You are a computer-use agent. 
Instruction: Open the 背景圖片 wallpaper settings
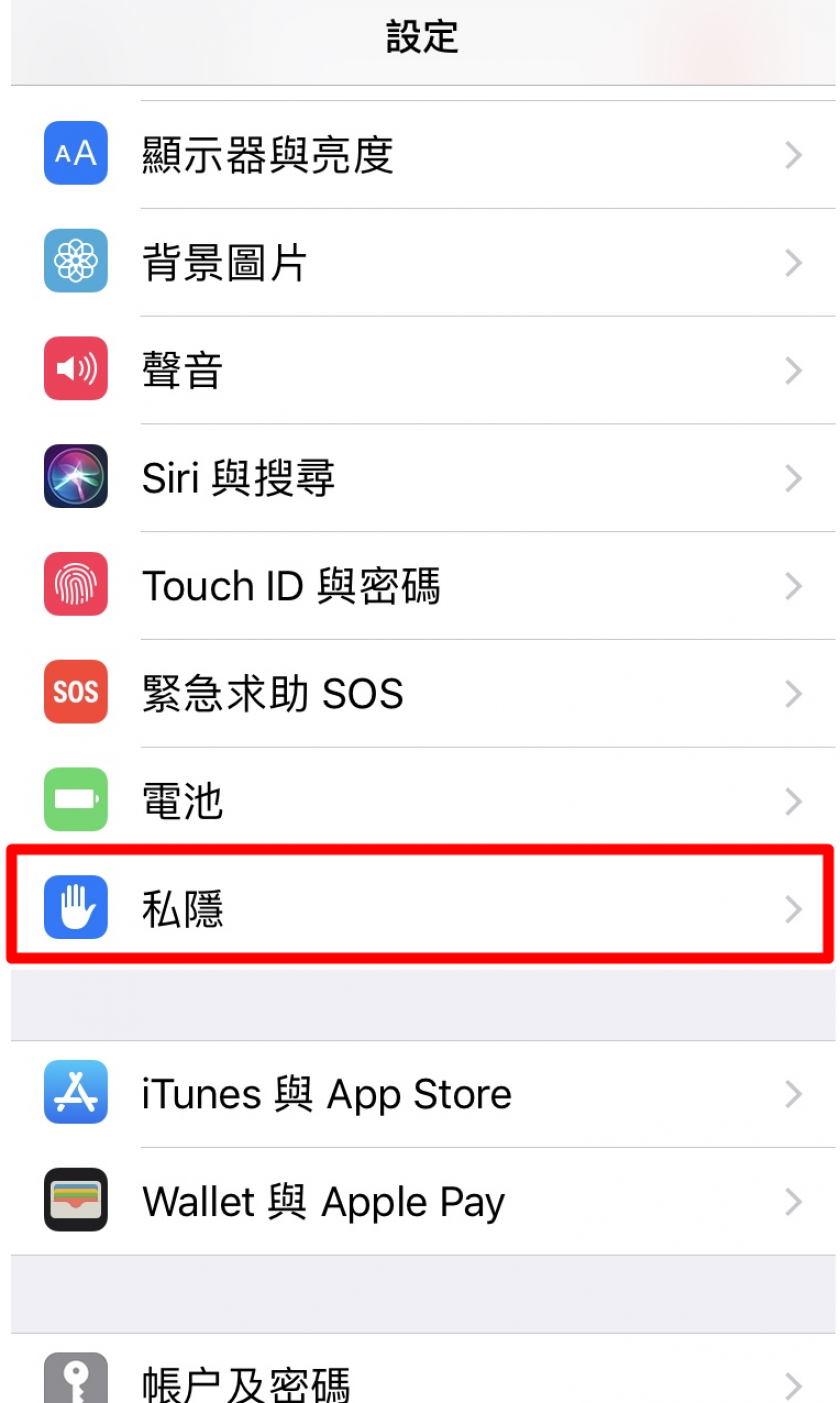coord(420,263)
